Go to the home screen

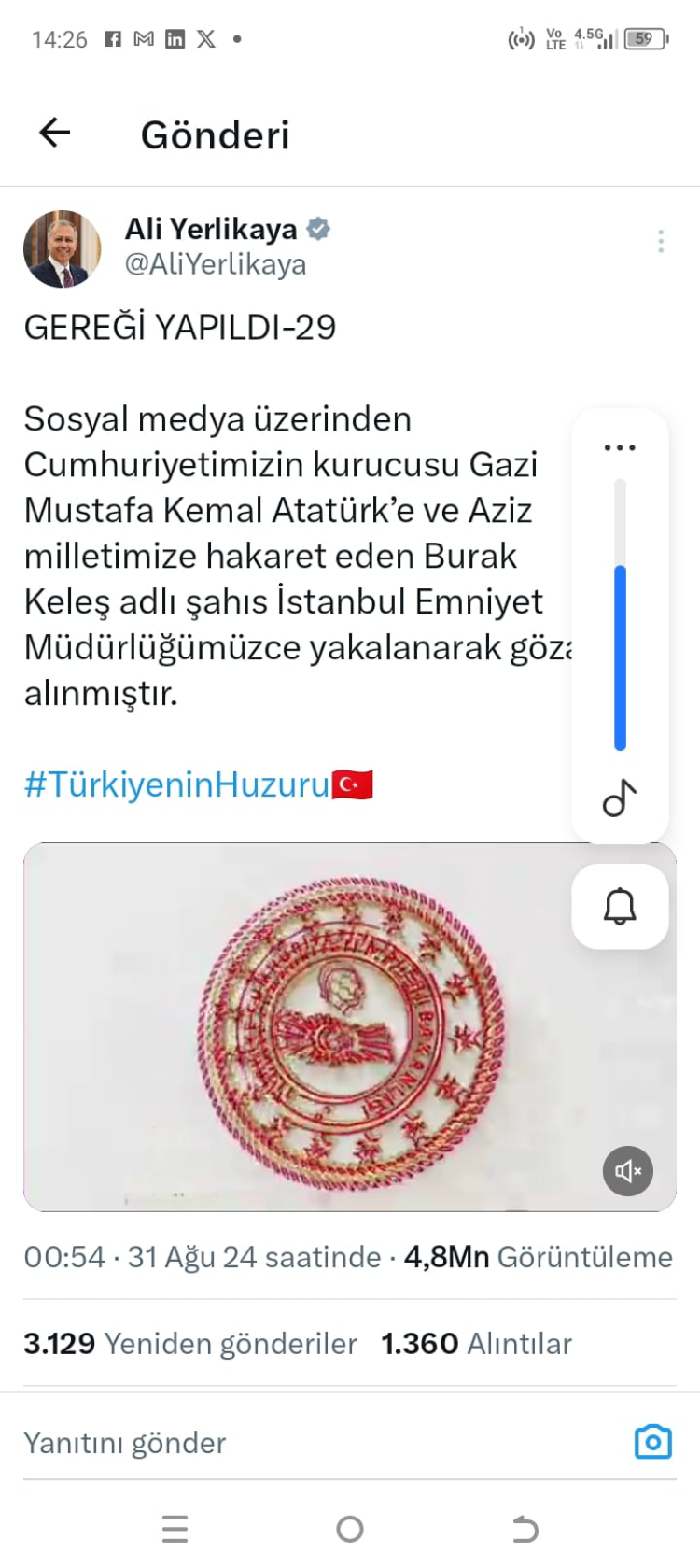point(350,1529)
